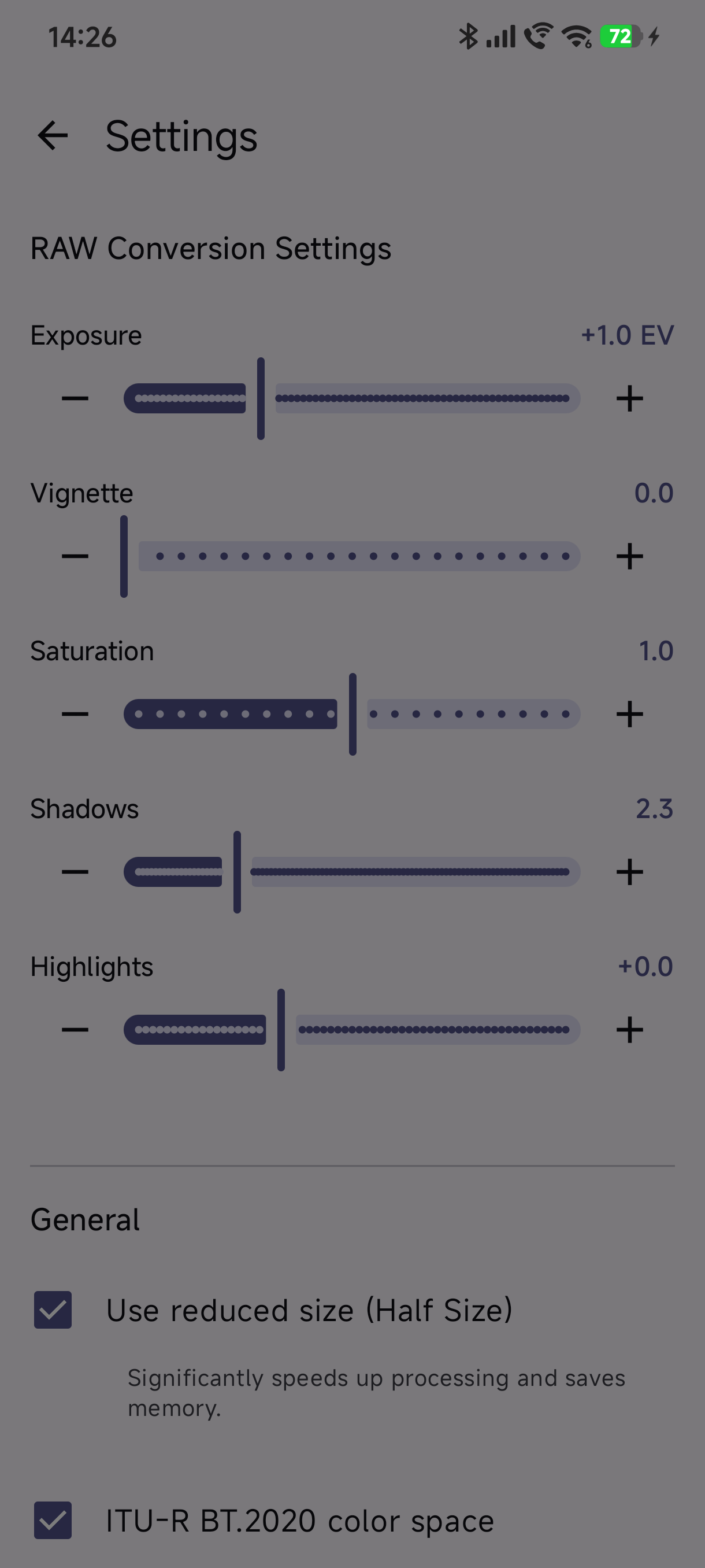The width and height of the screenshot is (705, 1568).
Task: Select the RAW Conversion Settings heading
Action: click(x=211, y=247)
